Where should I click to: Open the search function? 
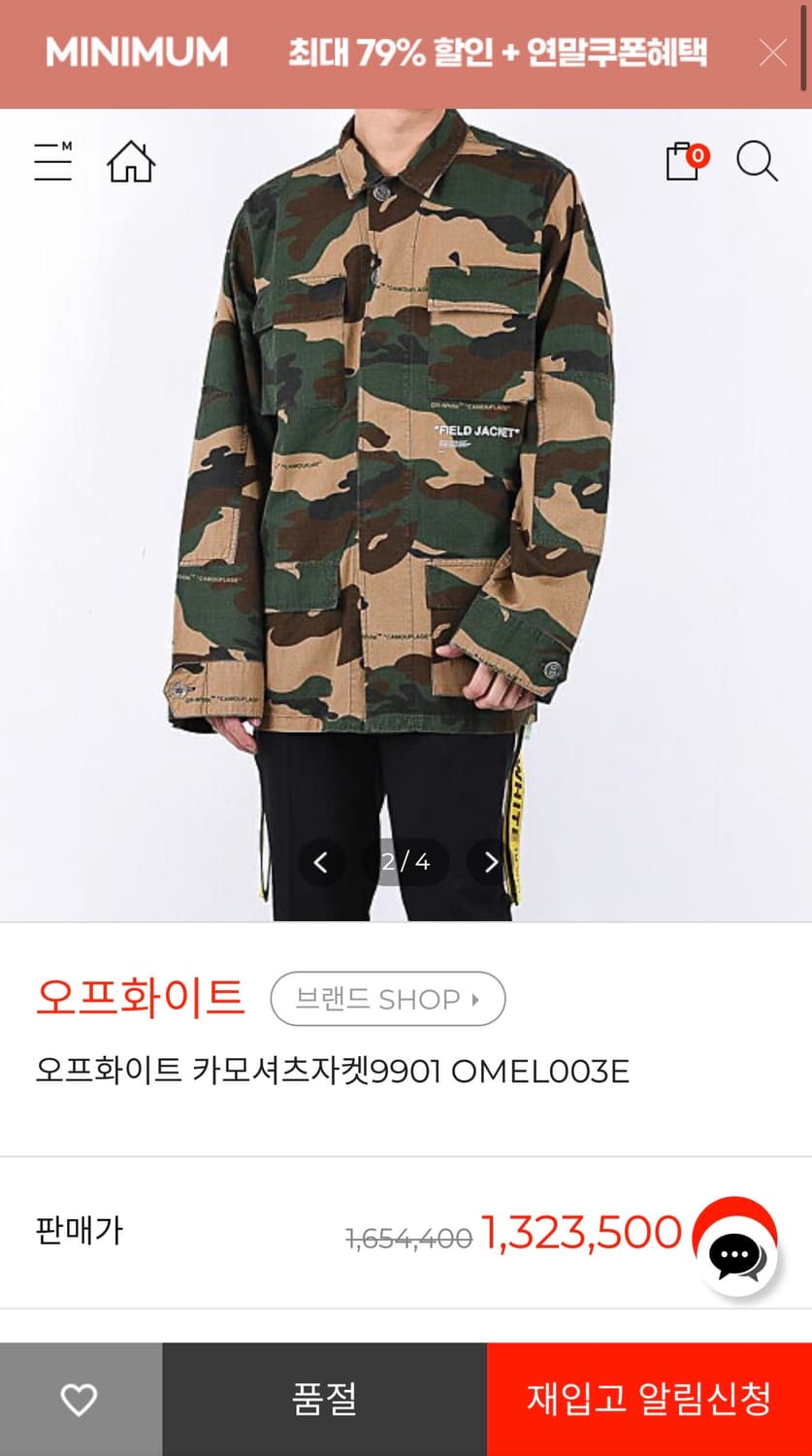tap(758, 163)
